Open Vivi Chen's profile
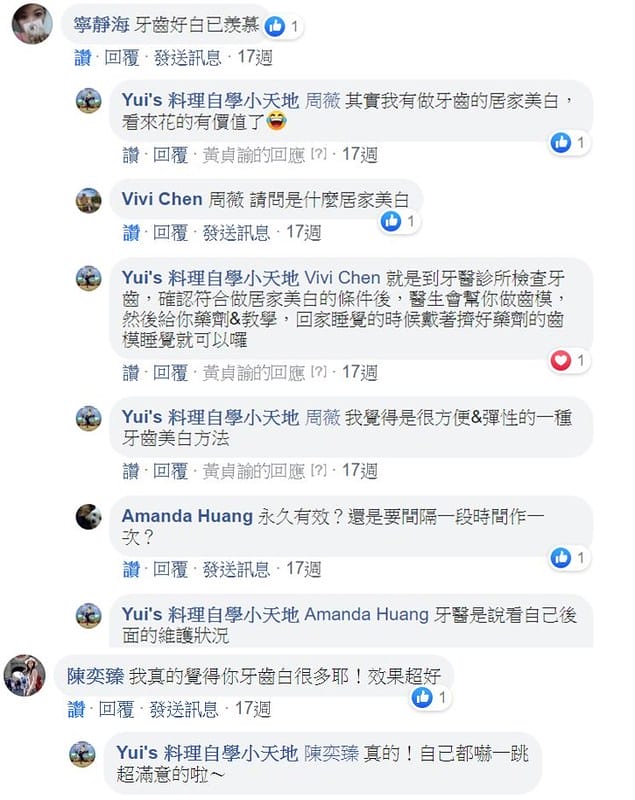The image size is (635, 800). coord(161,199)
